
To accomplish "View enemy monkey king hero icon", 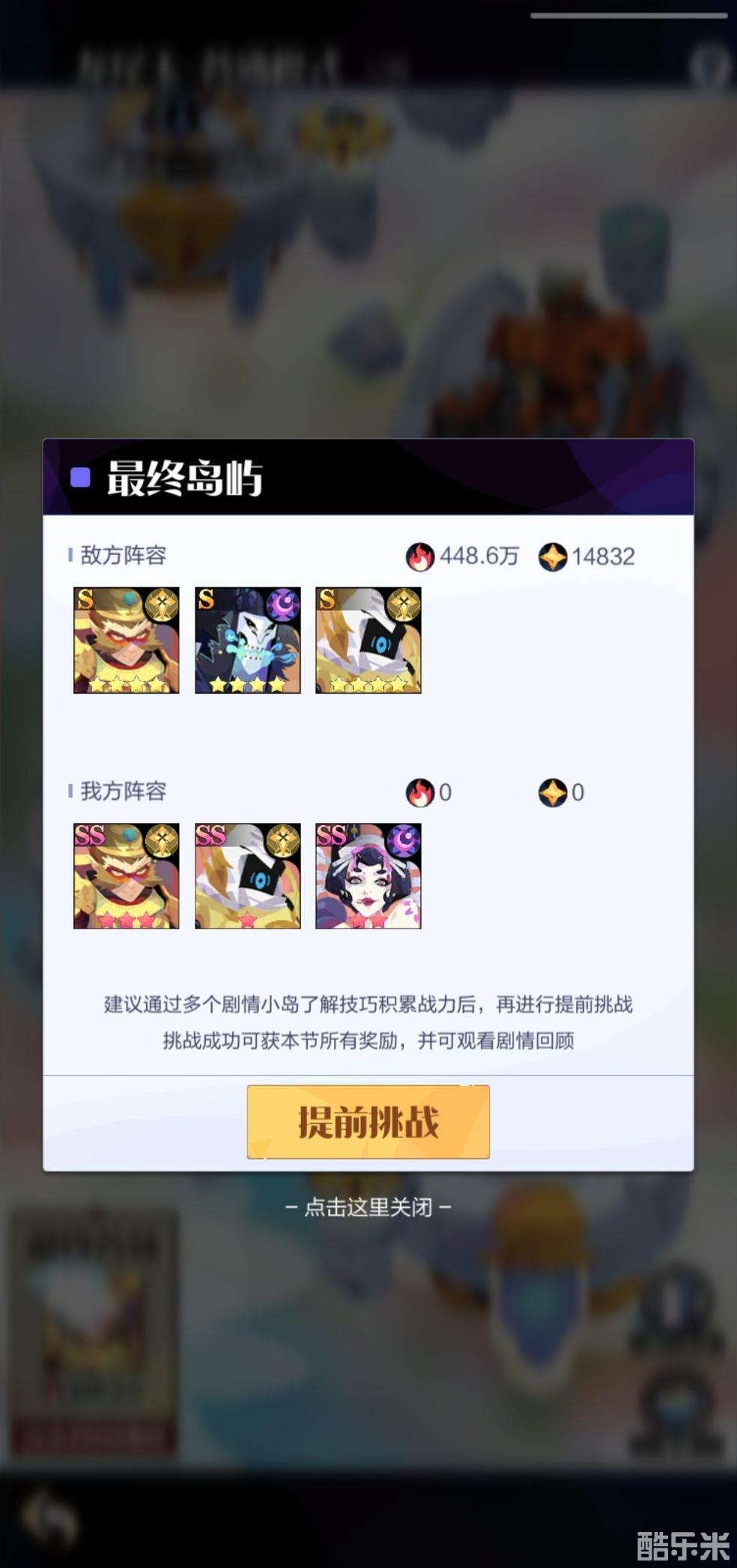I will 126,640.
